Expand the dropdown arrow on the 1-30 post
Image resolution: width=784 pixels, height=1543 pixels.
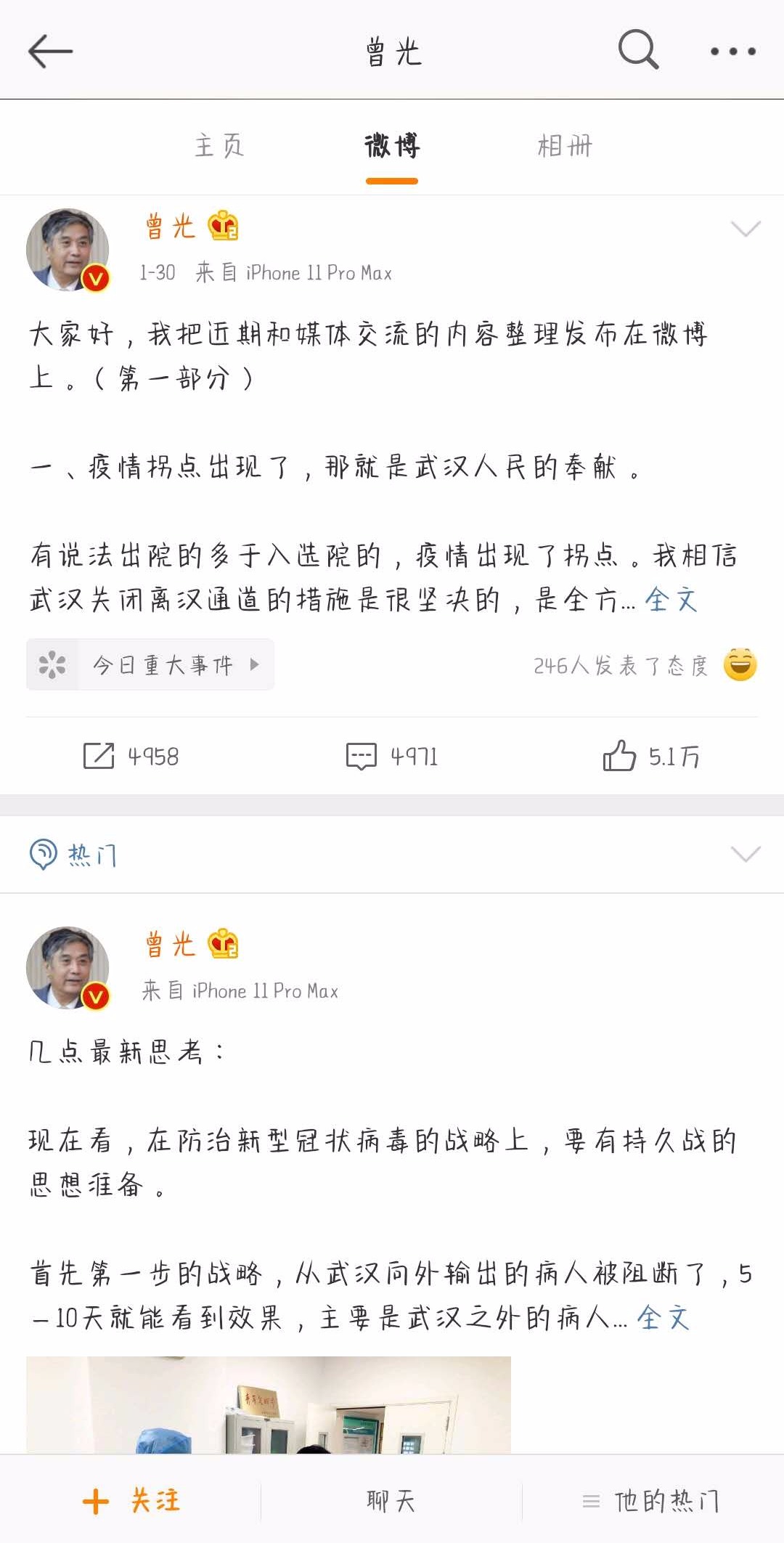pos(746,229)
